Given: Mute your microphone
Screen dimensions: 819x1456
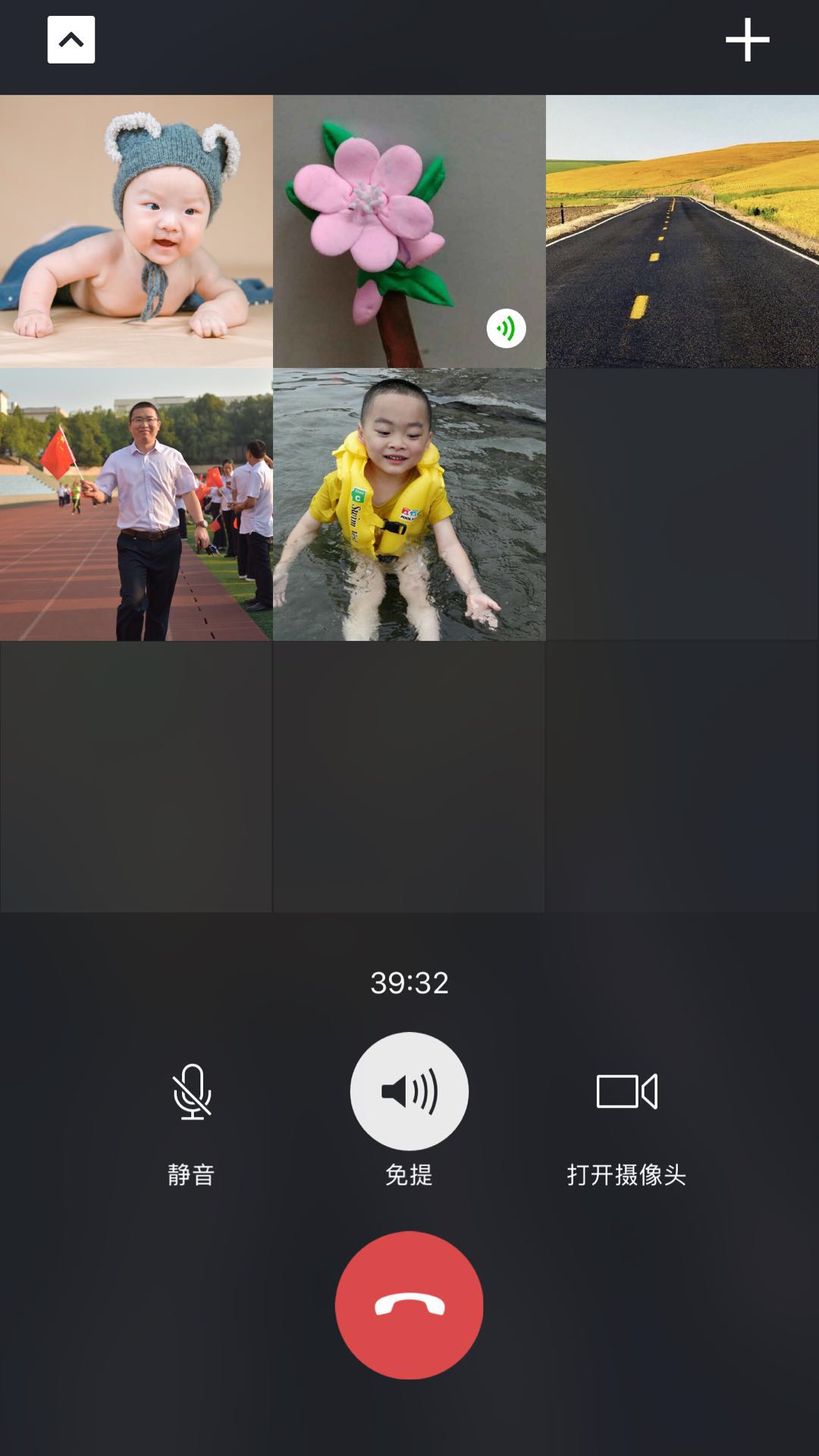Looking at the screenshot, I should [192, 1092].
